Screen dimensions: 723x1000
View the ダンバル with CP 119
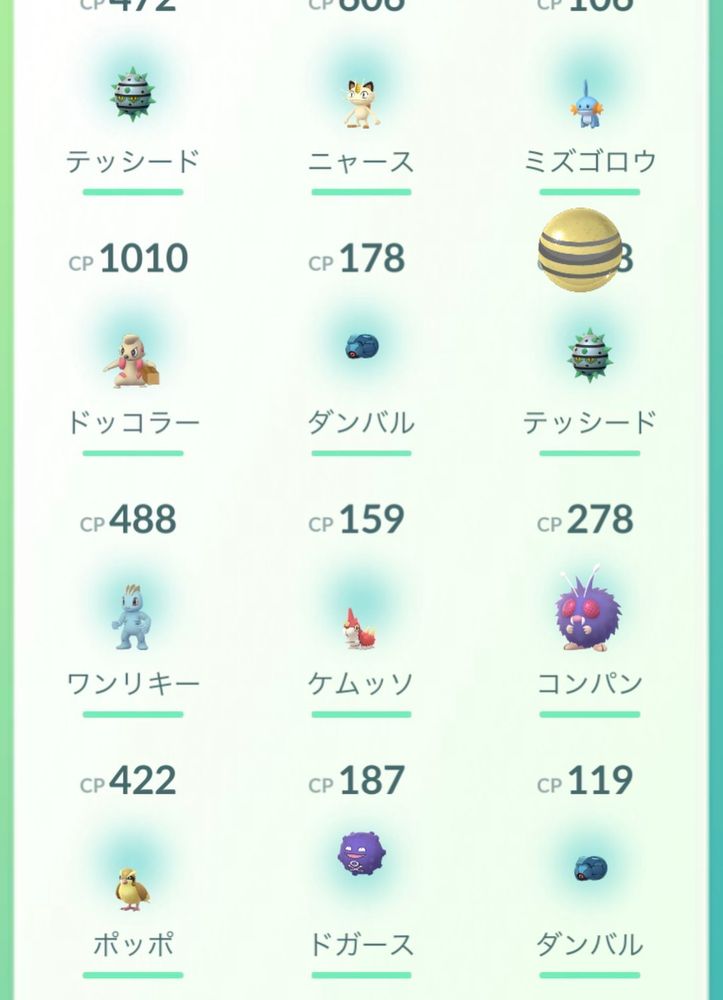589,870
